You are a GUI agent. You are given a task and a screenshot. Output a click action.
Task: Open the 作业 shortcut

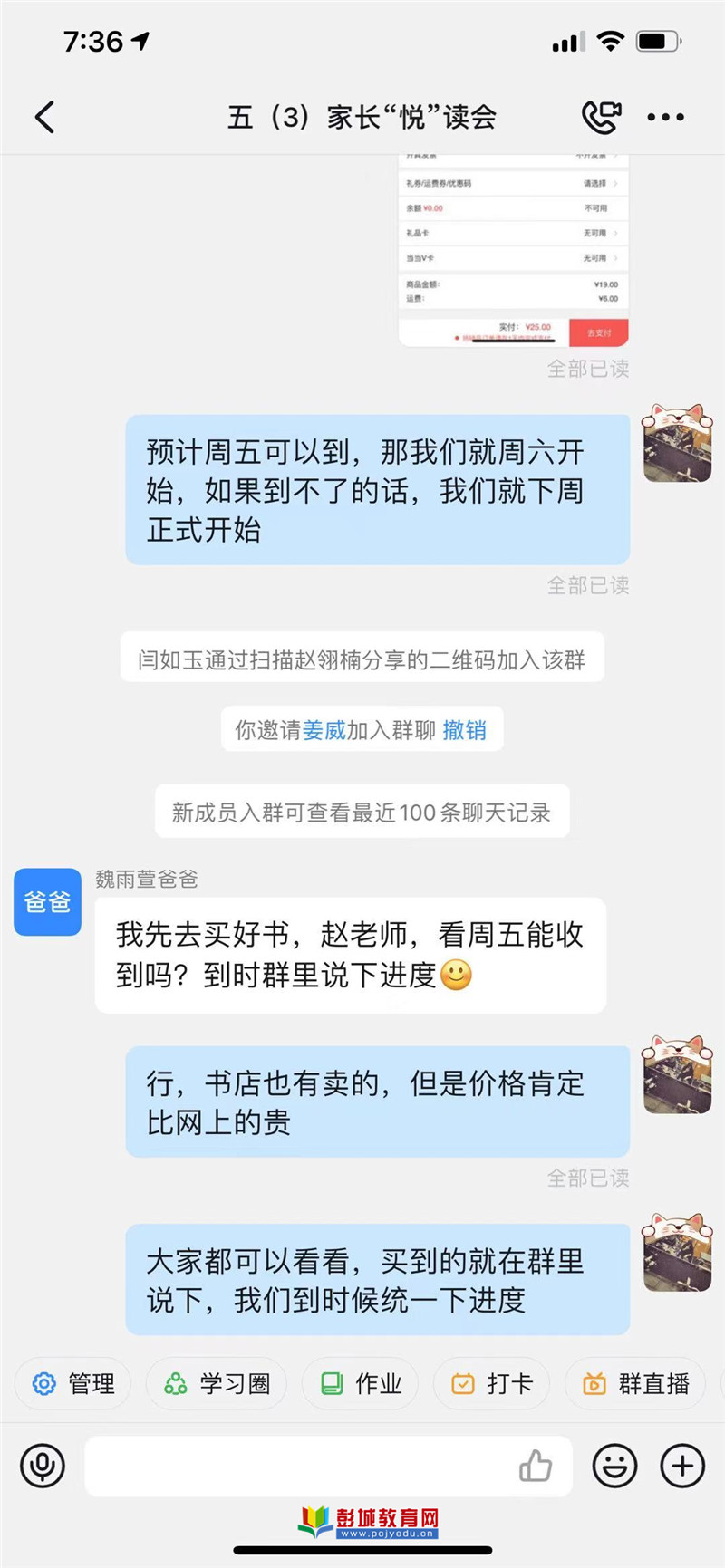click(x=362, y=1384)
